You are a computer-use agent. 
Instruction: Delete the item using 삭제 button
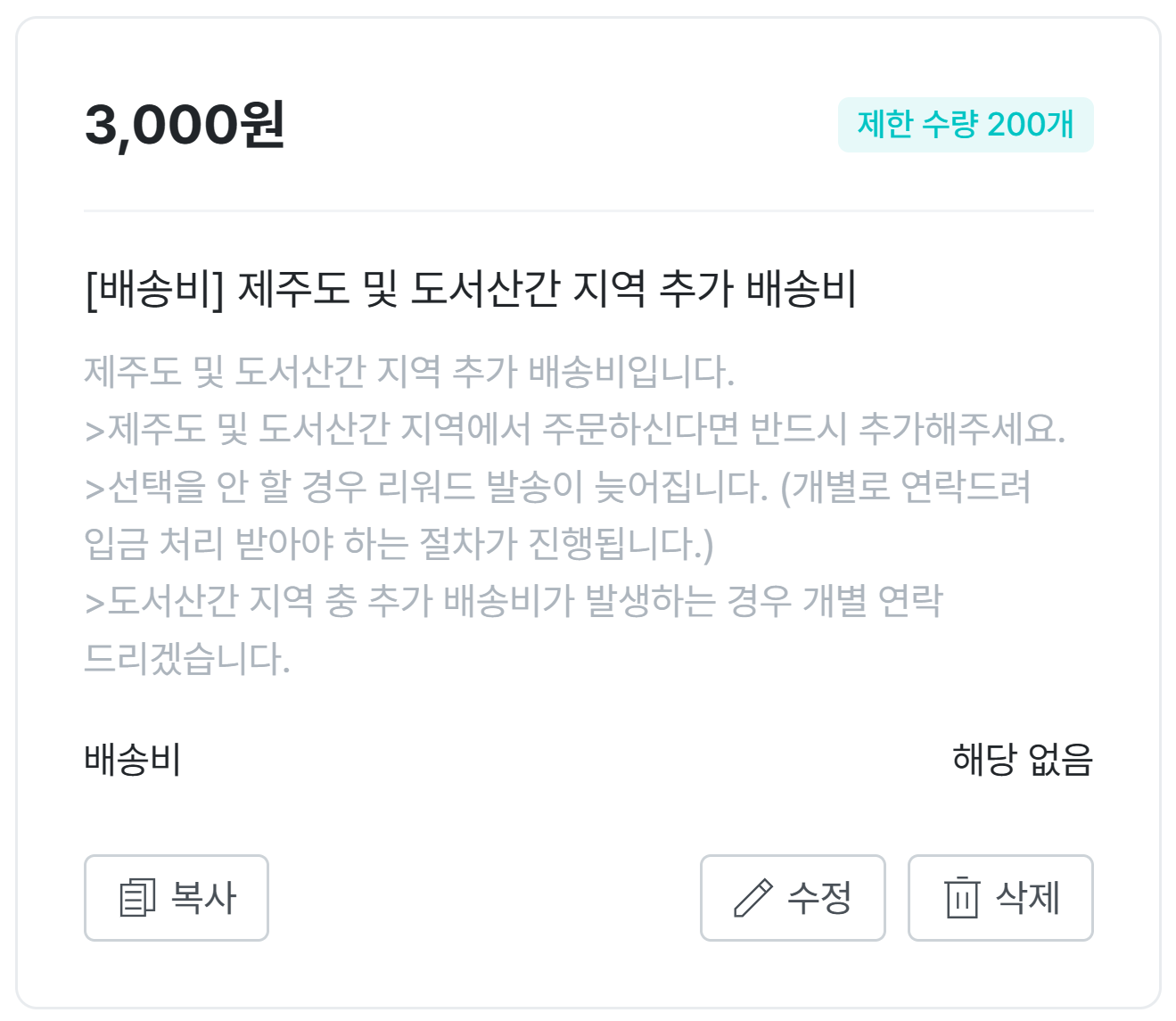point(1000,898)
